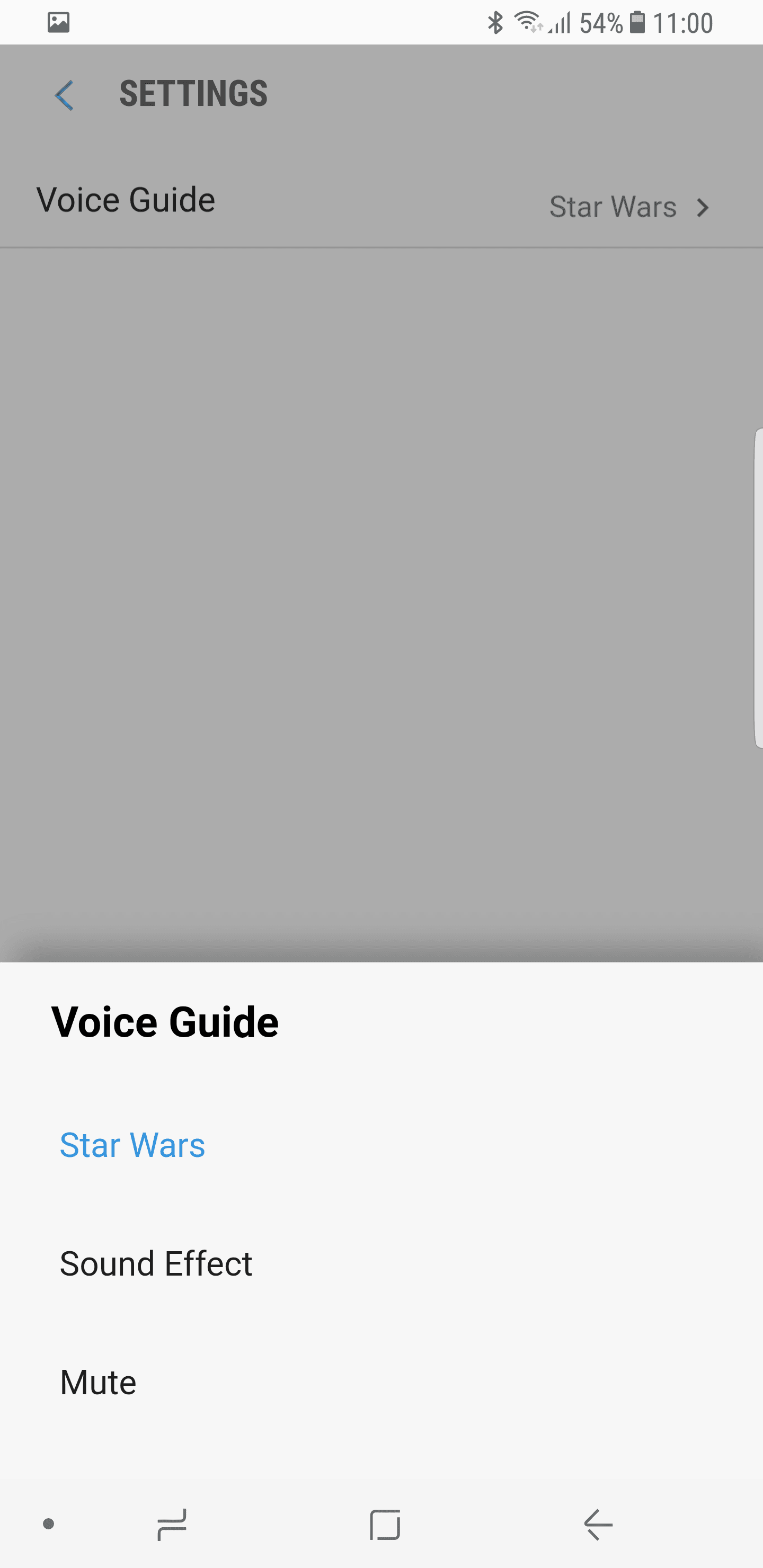Go back using the Settings header arrow

[x=64, y=95]
